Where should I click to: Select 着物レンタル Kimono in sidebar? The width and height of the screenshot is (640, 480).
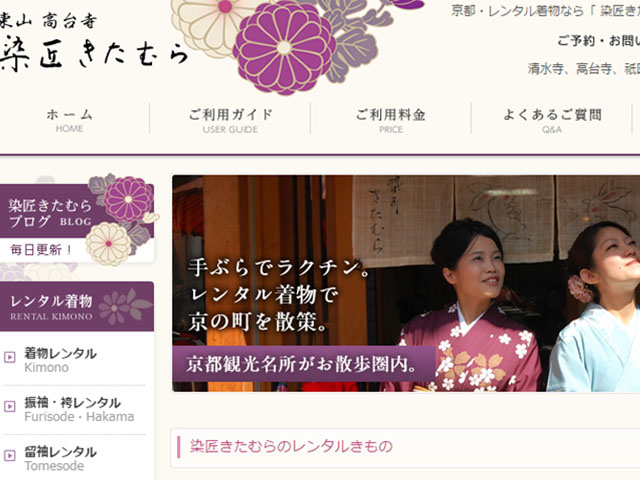(x=60, y=360)
